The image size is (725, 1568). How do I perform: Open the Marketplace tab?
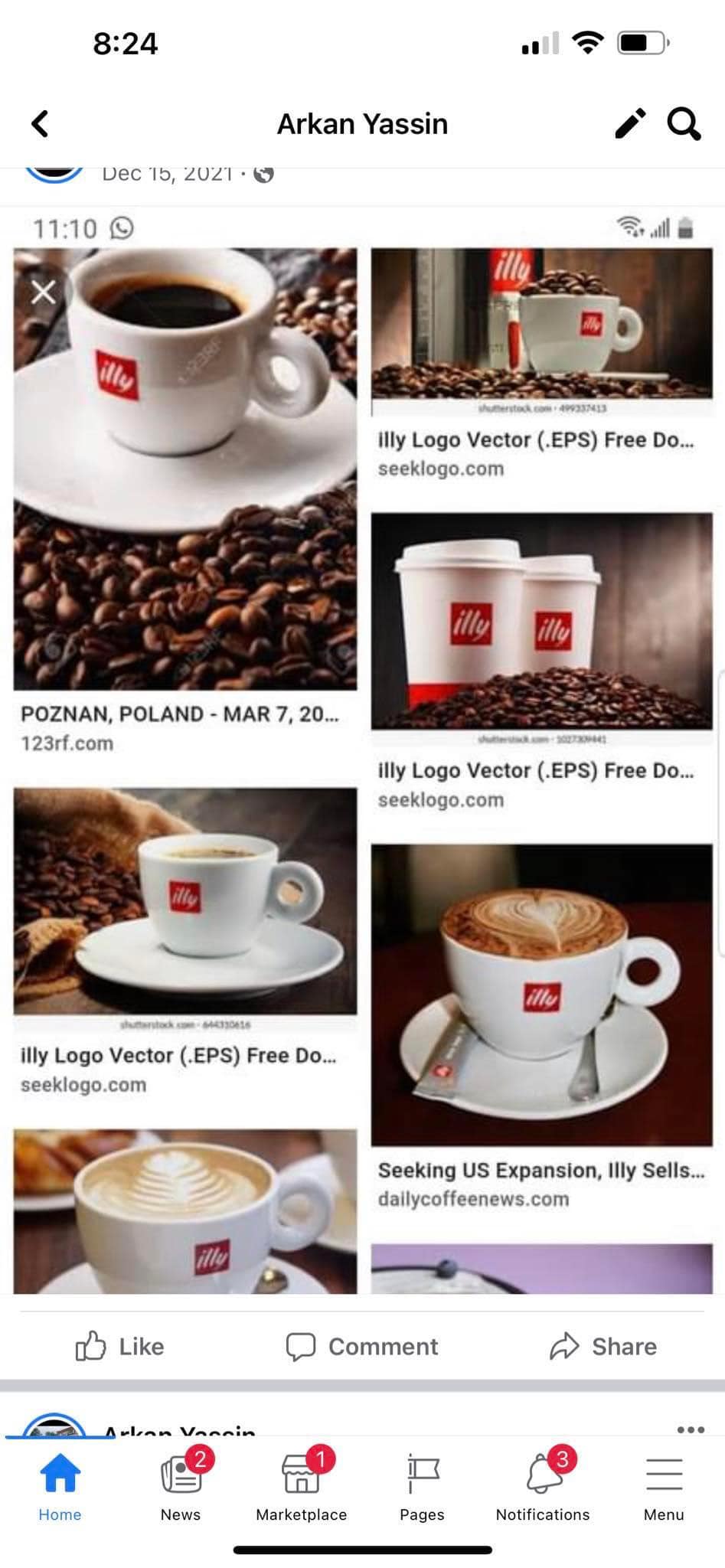pyautogui.click(x=301, y=1487)
